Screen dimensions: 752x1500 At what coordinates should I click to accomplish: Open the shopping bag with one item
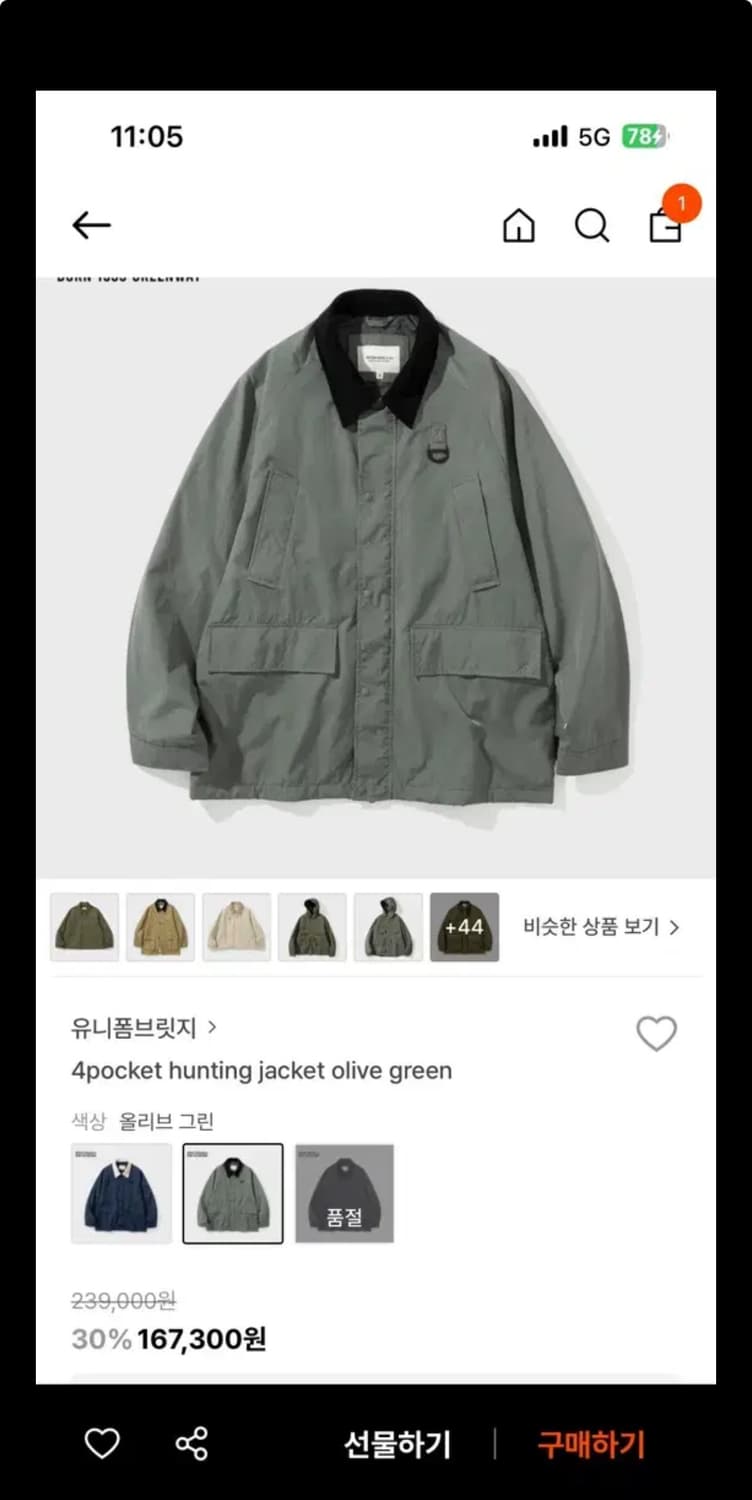(x=666, y=224)
